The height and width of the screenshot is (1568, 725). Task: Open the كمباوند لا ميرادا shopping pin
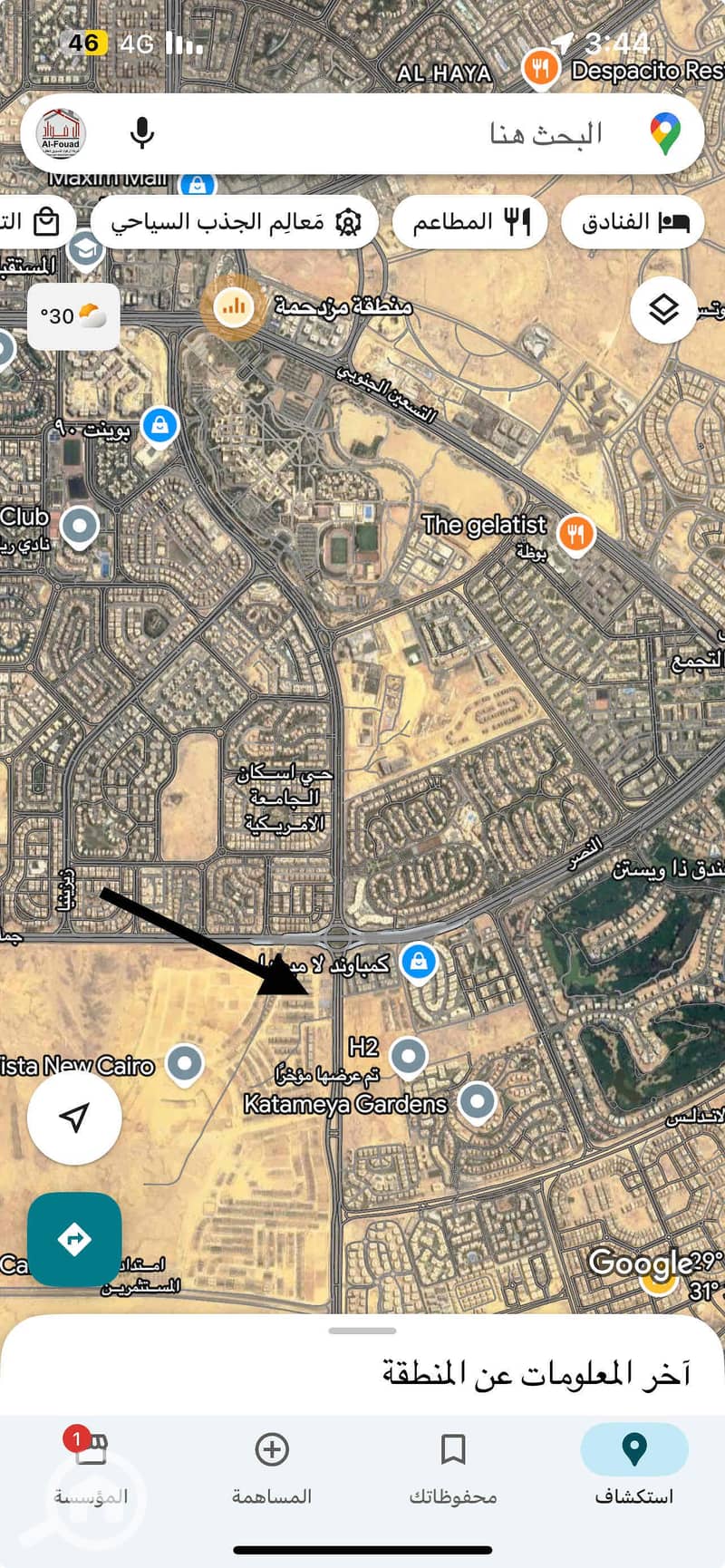[x=419, y=961]
